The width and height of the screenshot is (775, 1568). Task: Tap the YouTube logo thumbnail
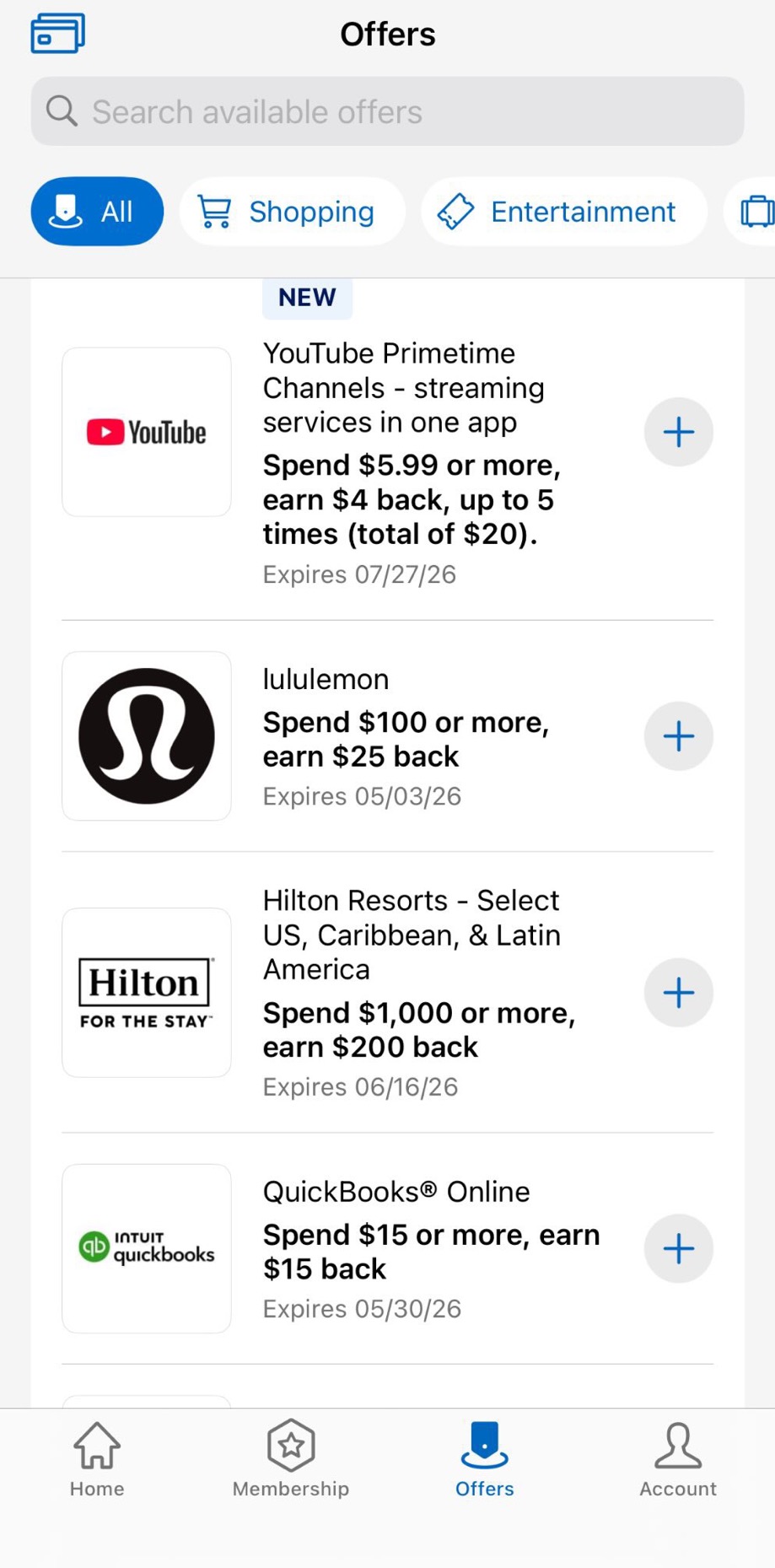point(145,431)
